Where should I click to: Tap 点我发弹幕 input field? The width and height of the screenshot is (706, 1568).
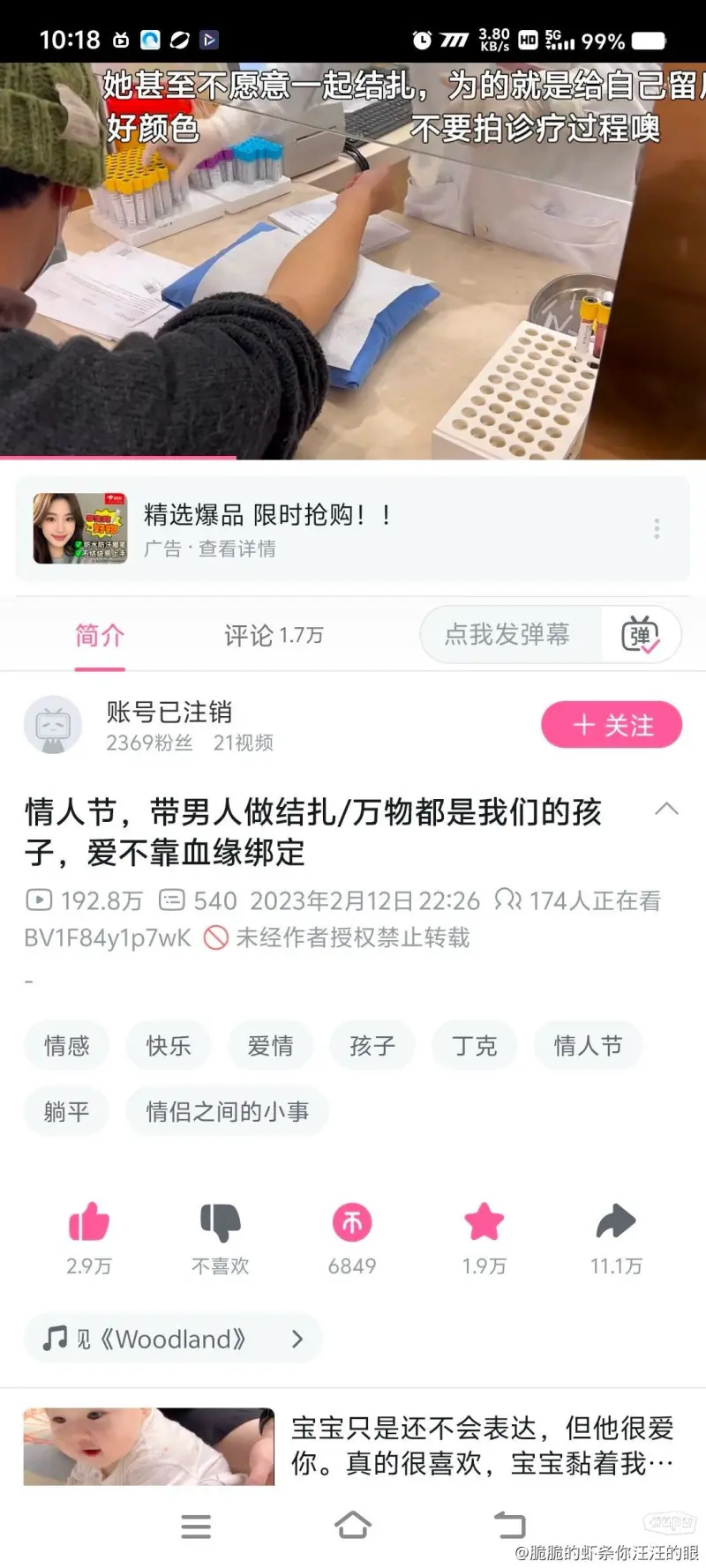click(507, 634)
